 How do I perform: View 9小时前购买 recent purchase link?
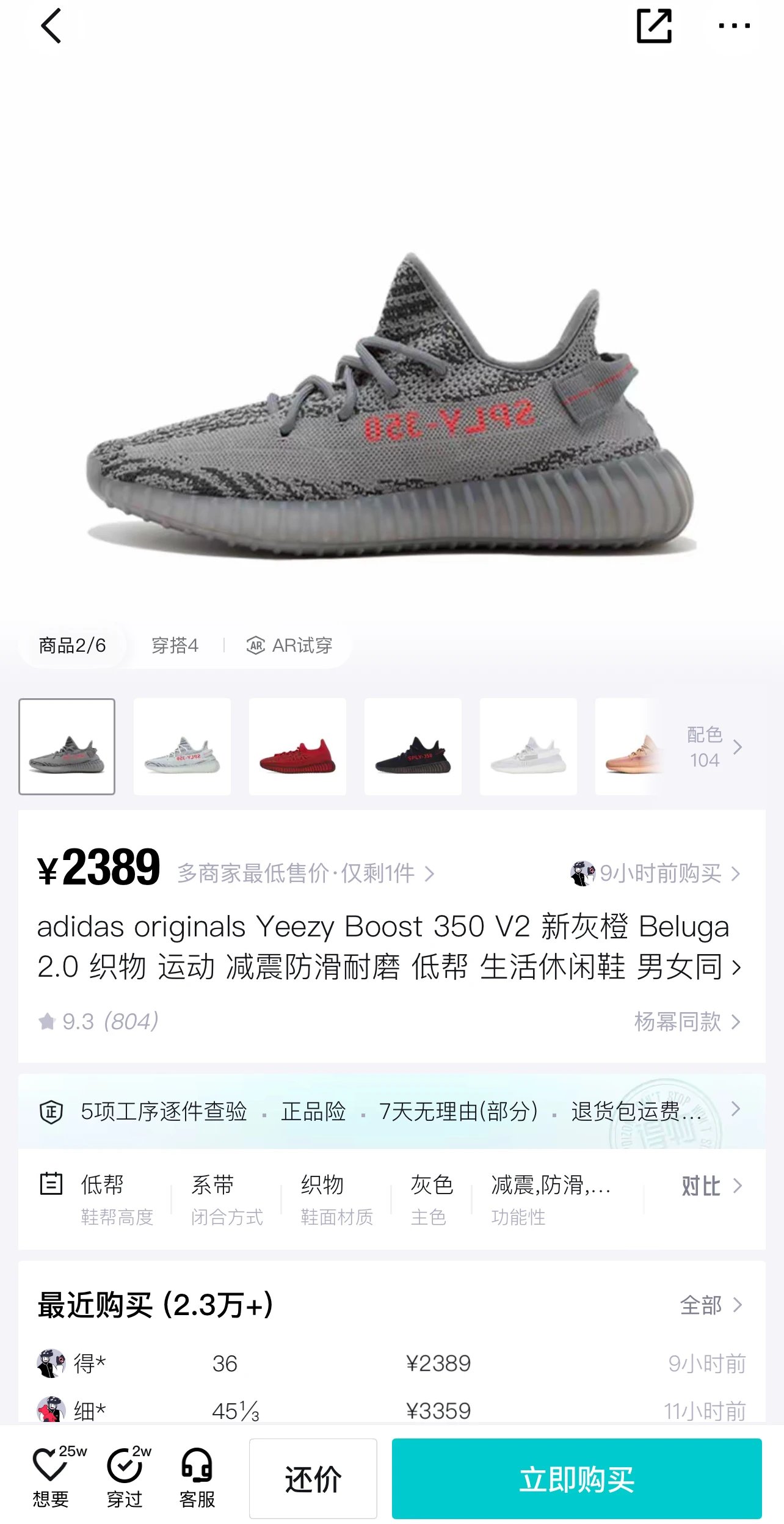point(655,873)
